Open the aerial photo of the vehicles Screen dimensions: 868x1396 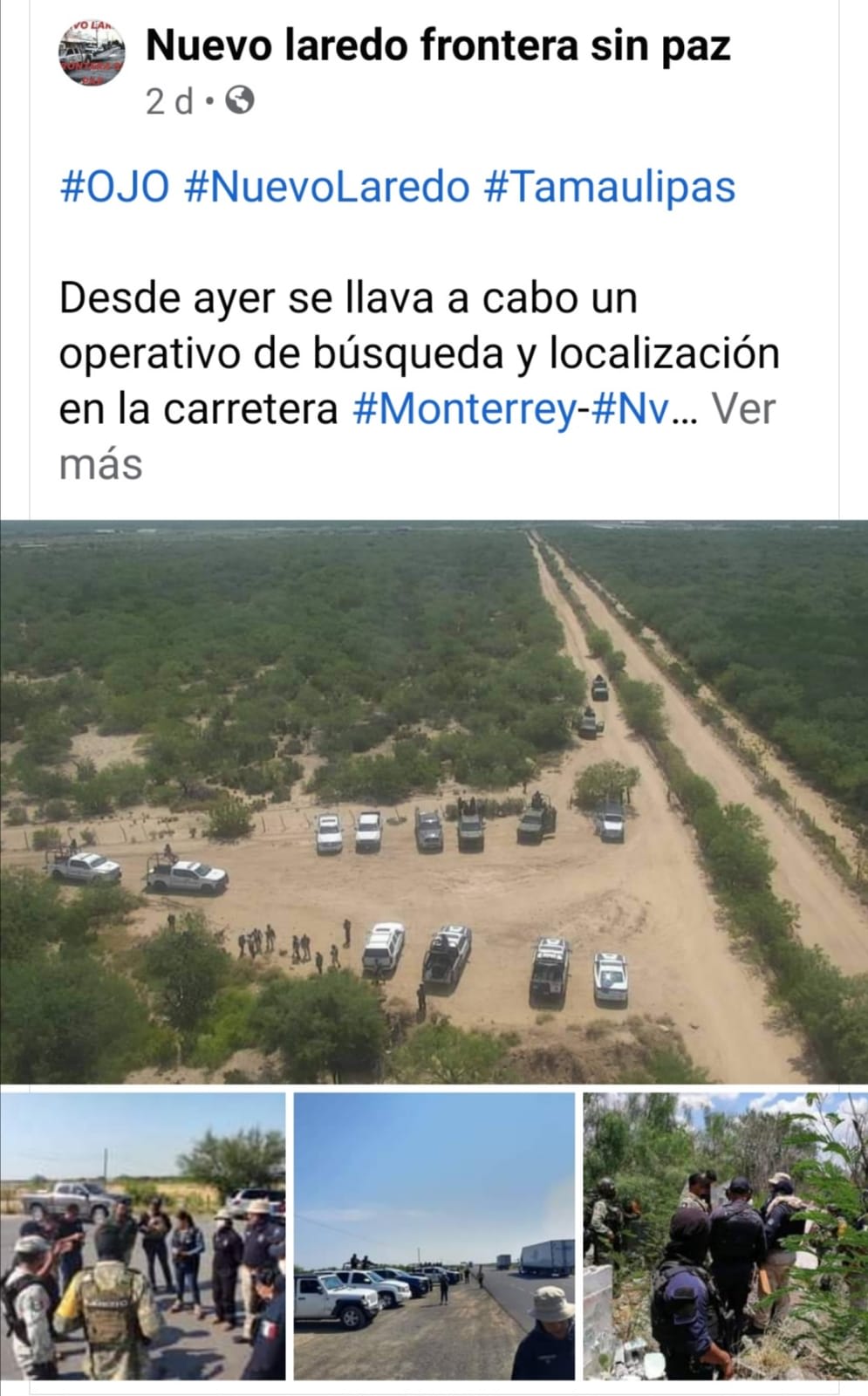434,801
